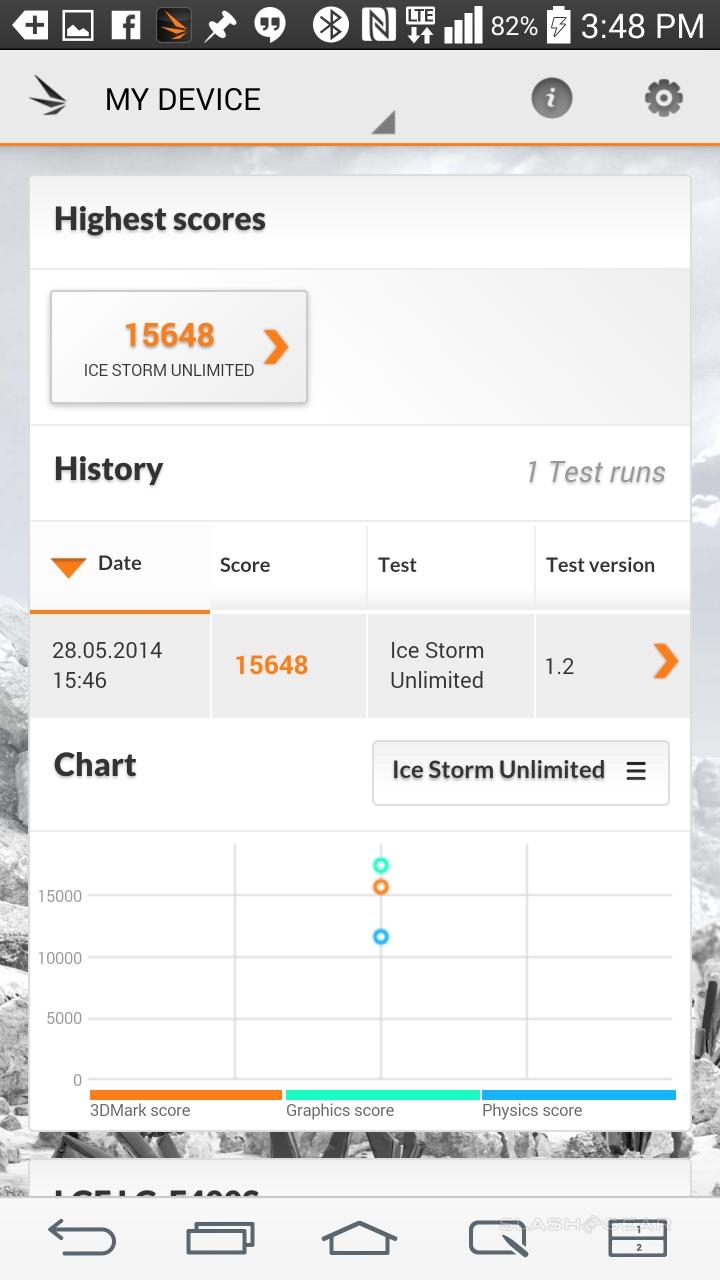
Task: Sort history by Score column
Action: [x=245, y=565]
